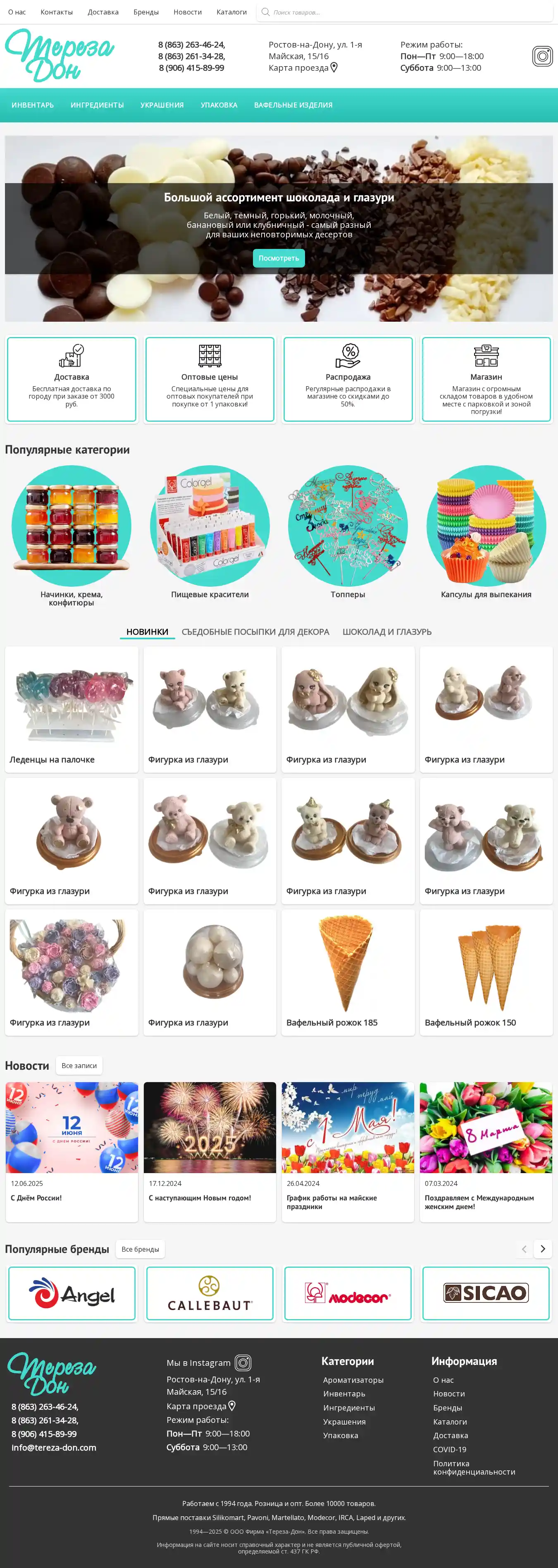This screenshot has height=1568, width=558.
Task: Open the УПАКОВКА menu item
Action: coord(219,105)
